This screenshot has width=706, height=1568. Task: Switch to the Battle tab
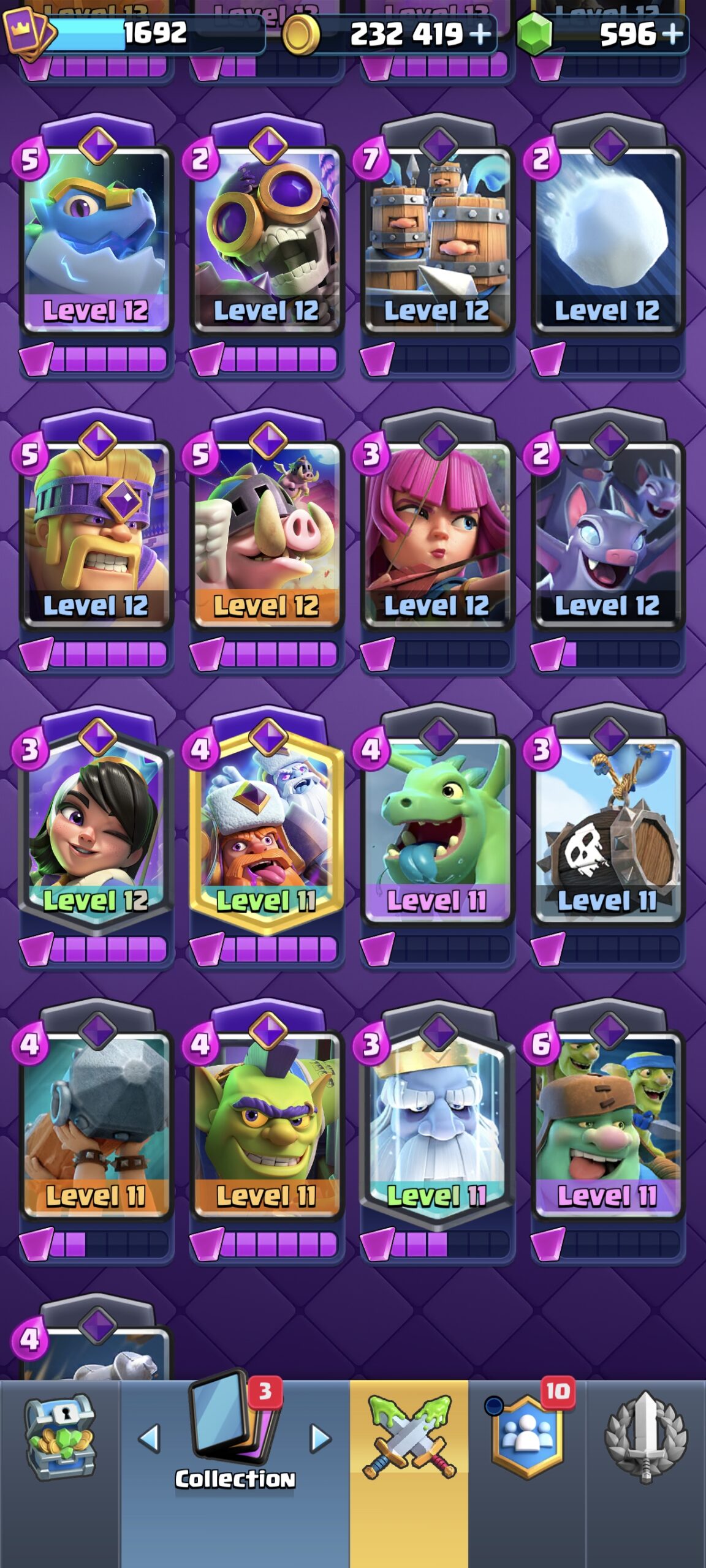409,1438
